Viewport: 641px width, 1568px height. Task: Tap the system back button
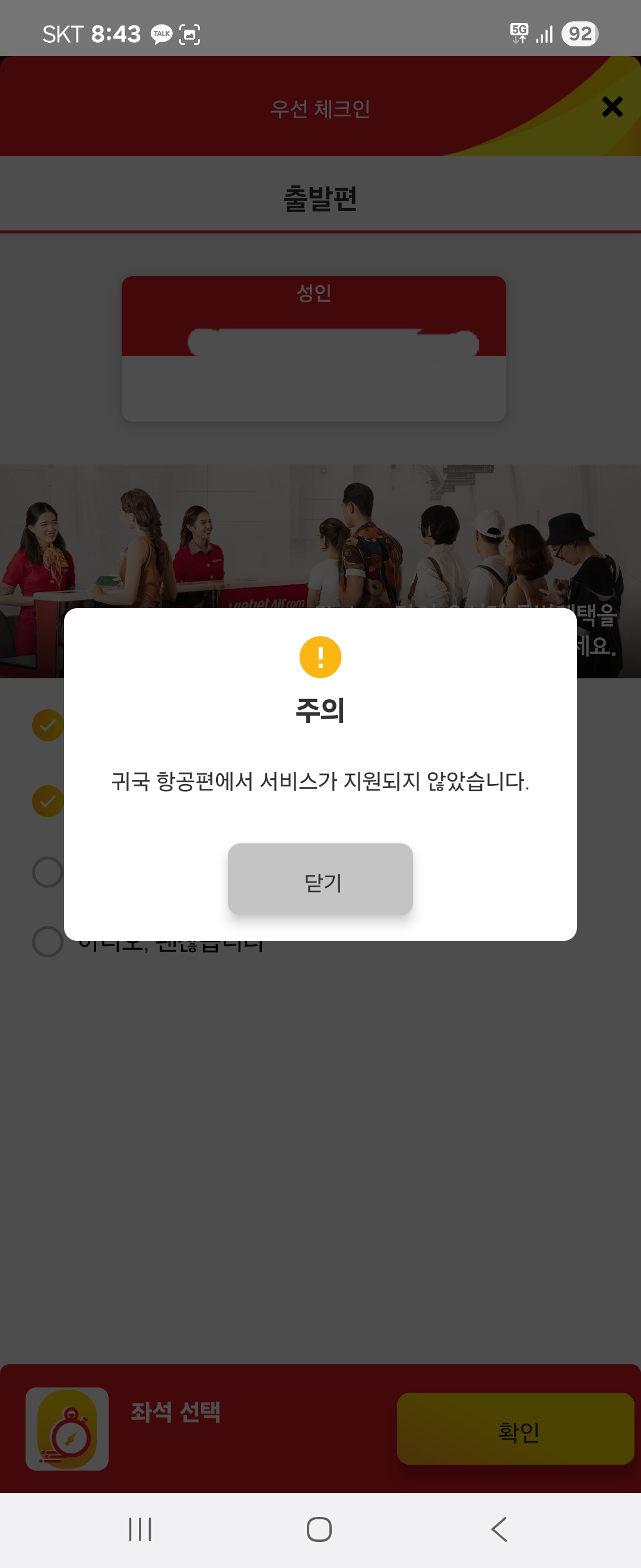(499, 1529)
